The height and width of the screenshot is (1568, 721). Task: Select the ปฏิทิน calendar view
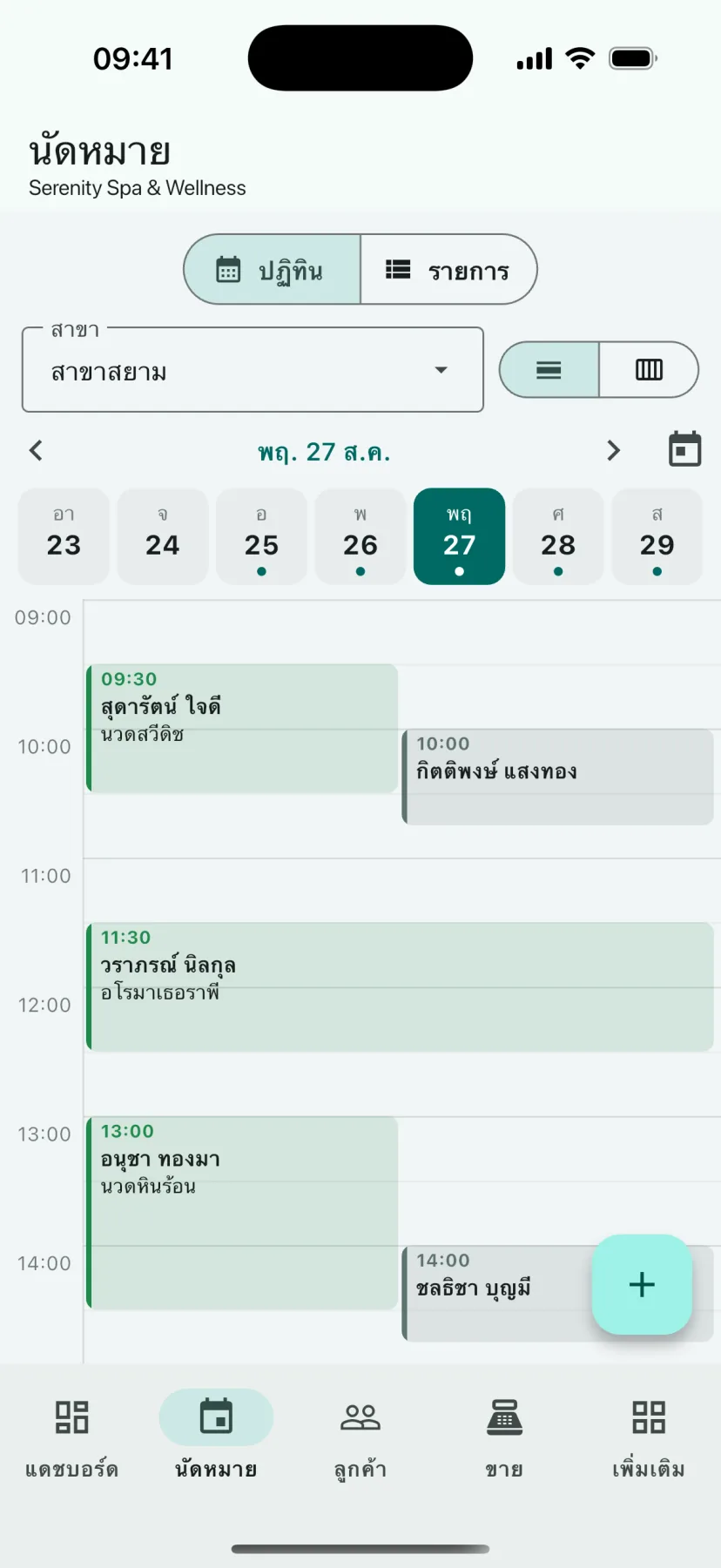coord(272,270)
